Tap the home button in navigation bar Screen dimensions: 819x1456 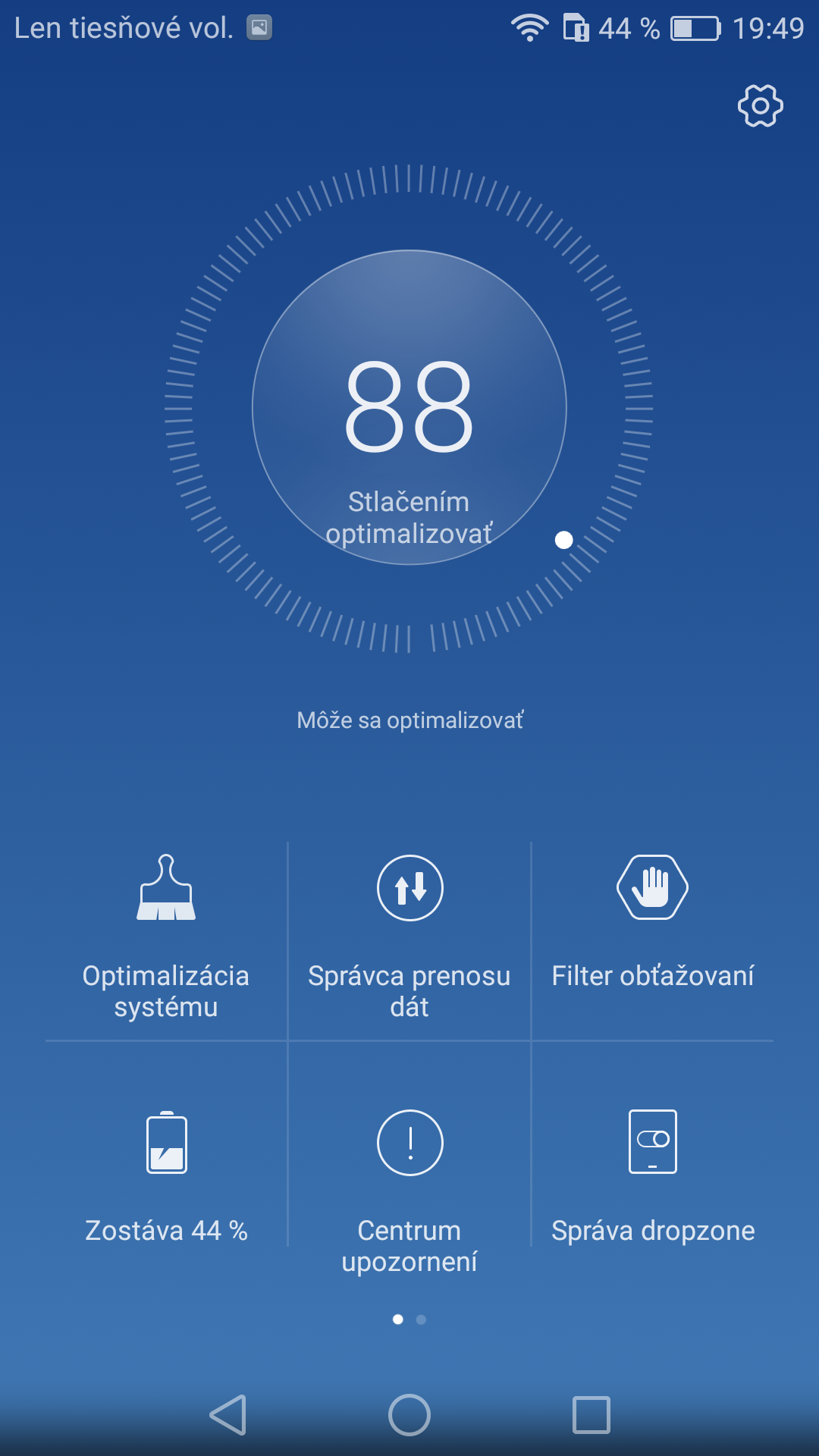click(409, 1415)
